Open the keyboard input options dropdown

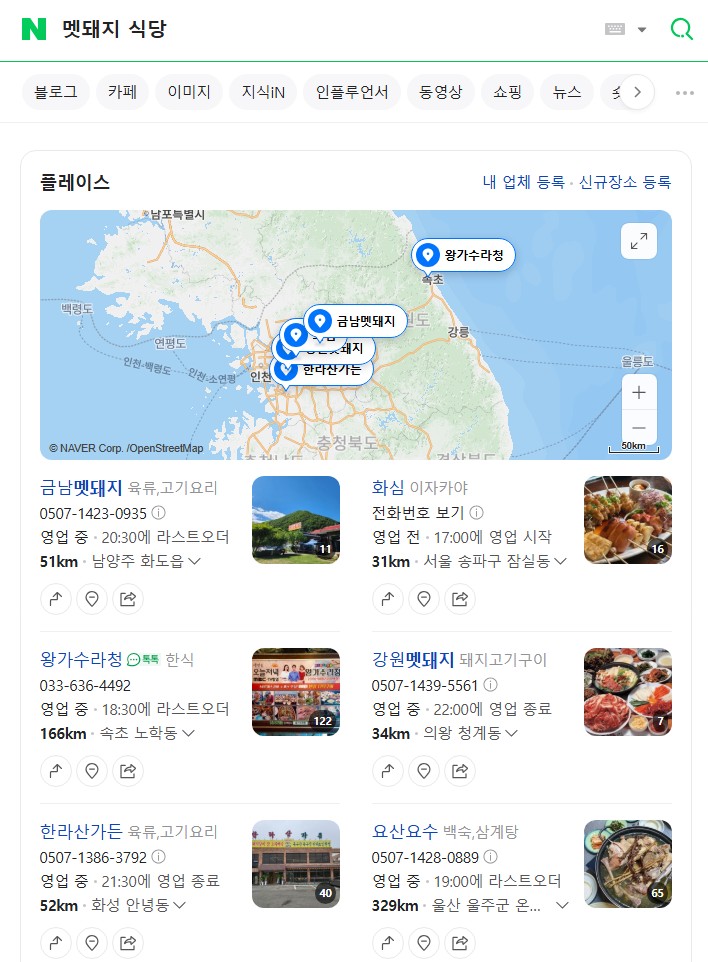tap(626, 29)
